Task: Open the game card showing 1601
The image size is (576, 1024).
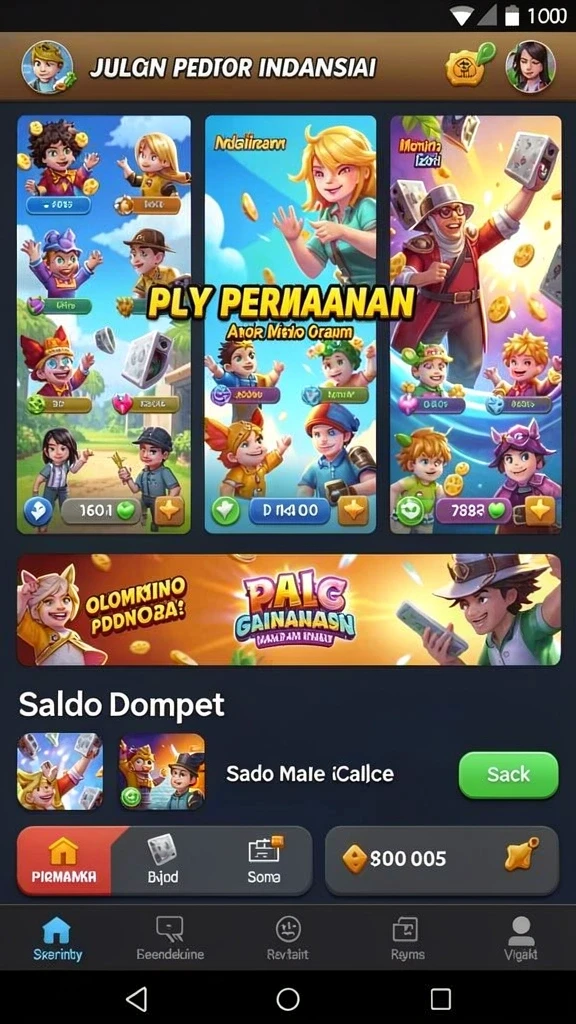Action: (104, 325)
